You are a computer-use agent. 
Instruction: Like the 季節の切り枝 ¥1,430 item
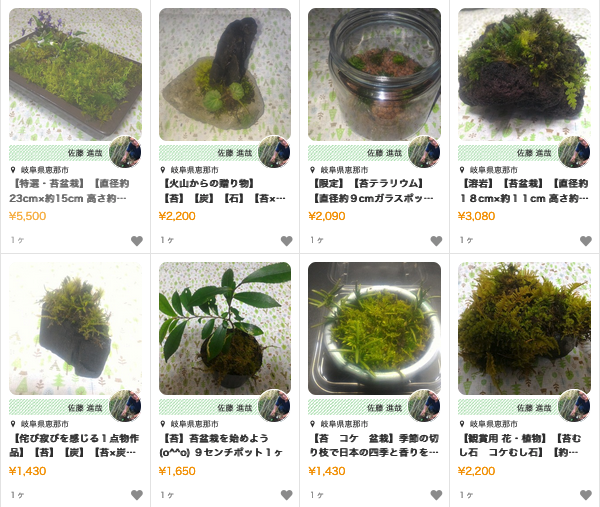(x=436, y=495)
